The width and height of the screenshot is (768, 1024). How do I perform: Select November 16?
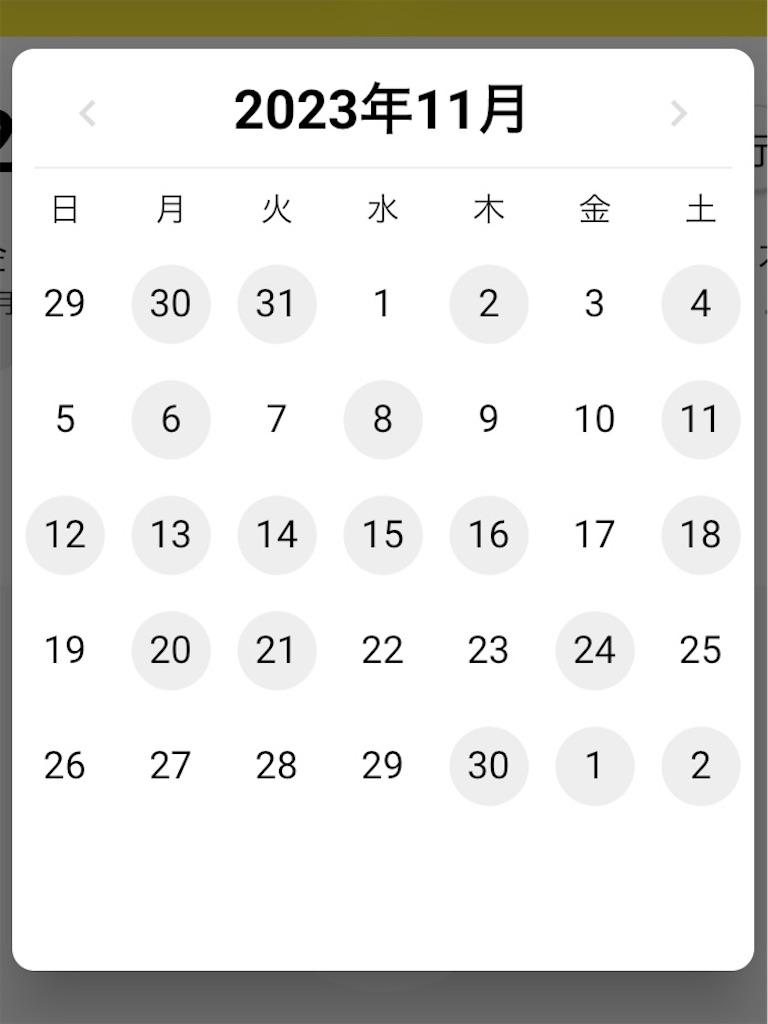coord(489,535)
